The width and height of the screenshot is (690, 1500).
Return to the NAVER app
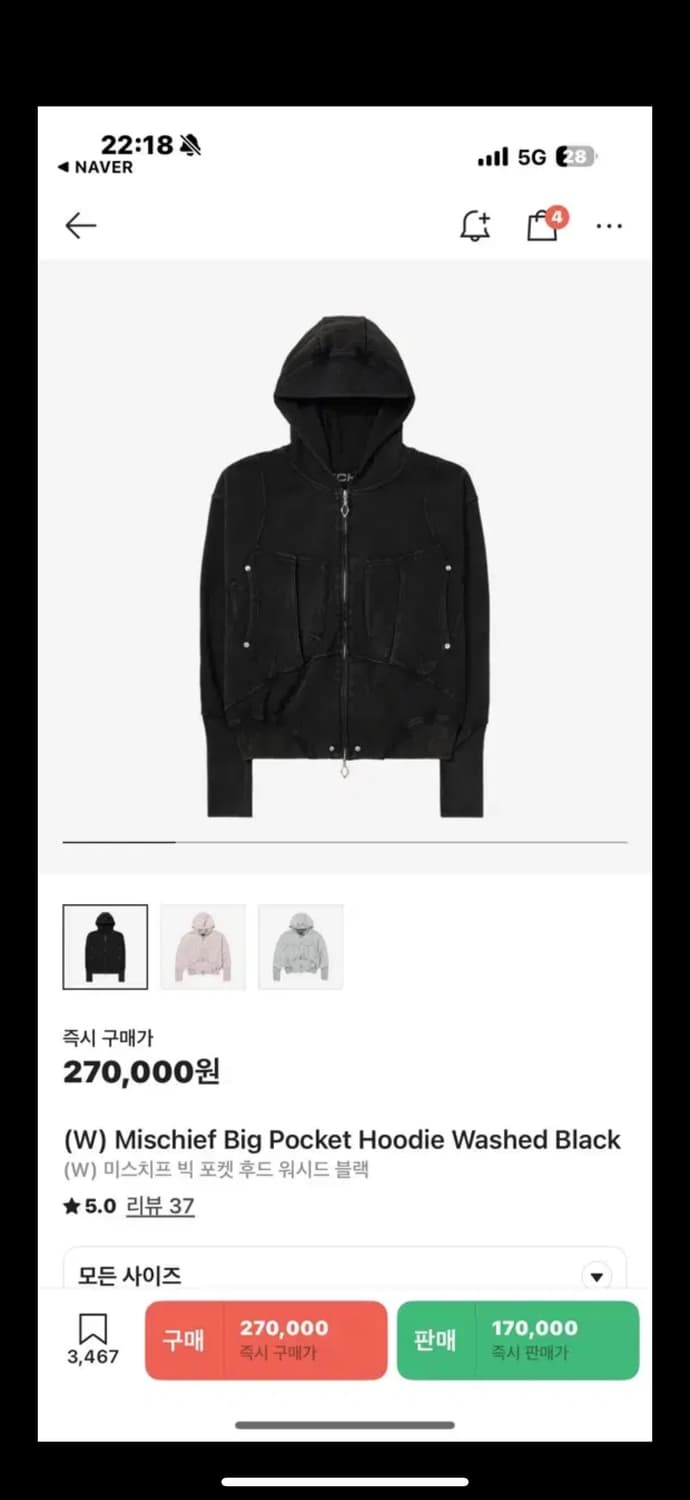96,167
